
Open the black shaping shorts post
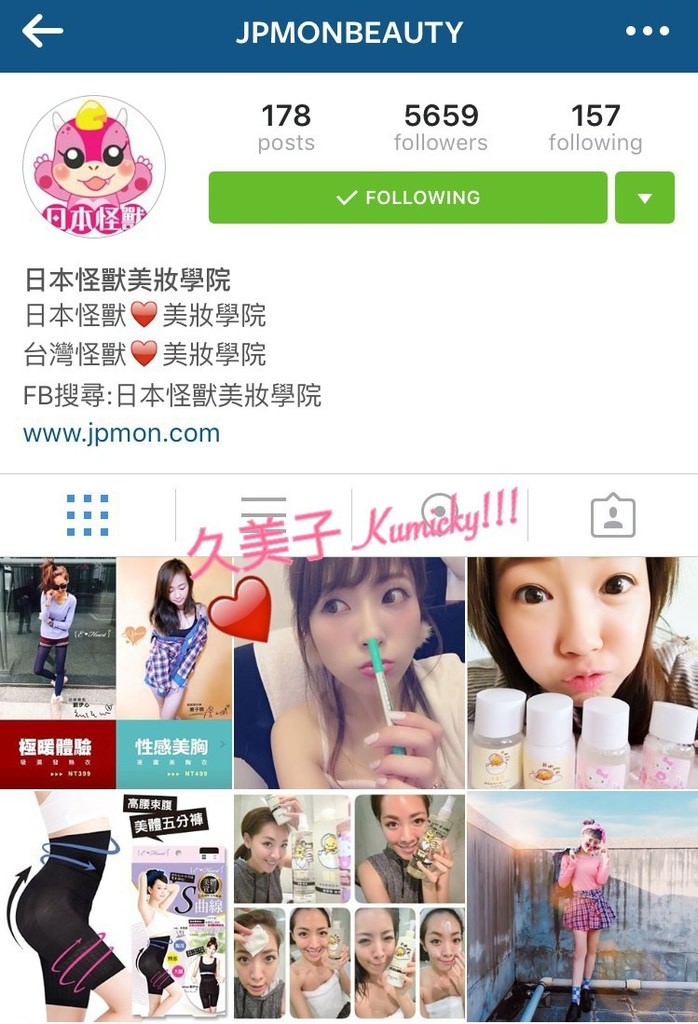coord(116,906)
